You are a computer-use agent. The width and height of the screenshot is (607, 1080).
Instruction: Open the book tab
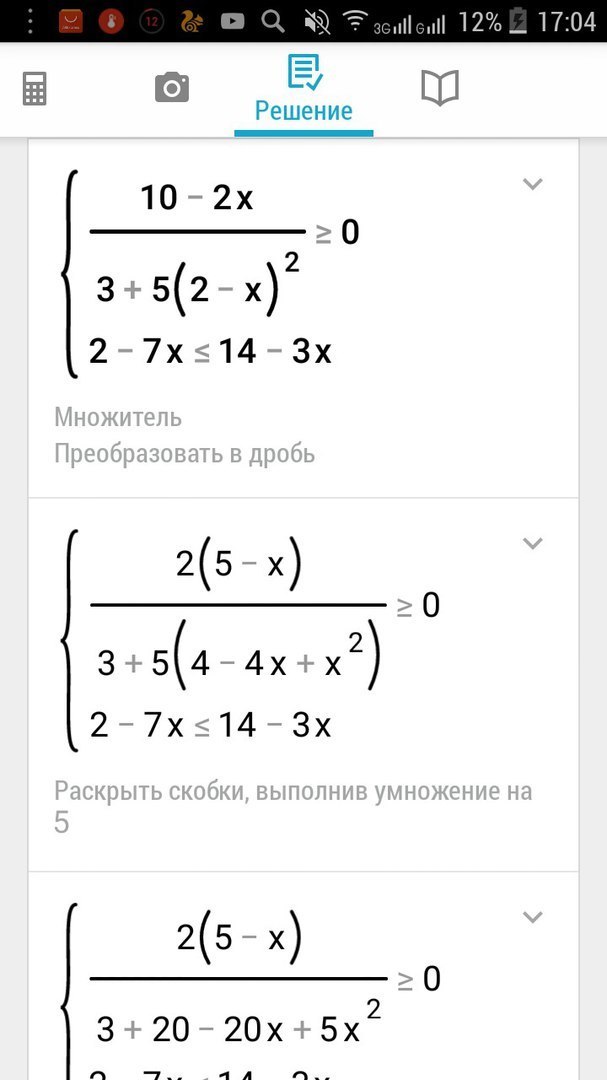(439, 88)
